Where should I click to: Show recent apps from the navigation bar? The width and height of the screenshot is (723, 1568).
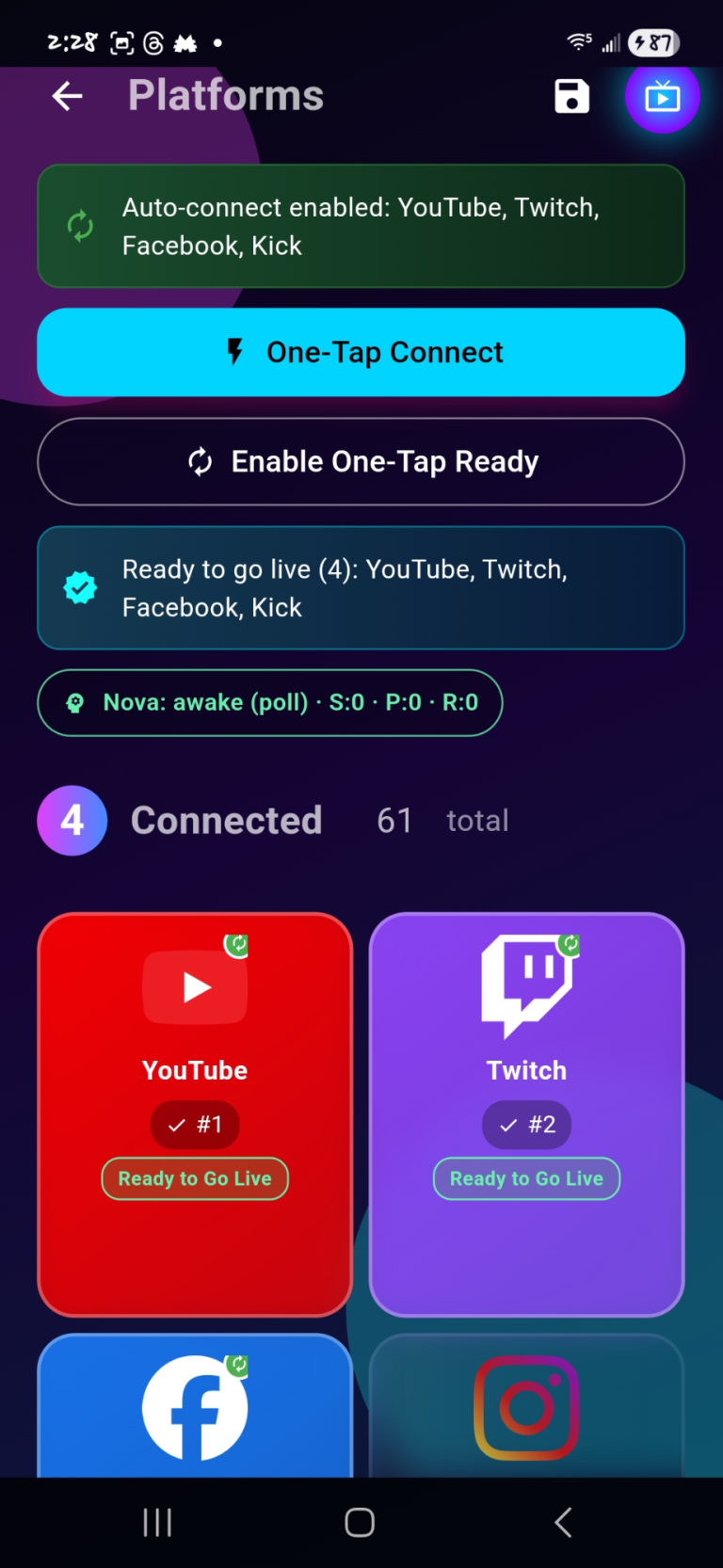tap(157, 1522)
